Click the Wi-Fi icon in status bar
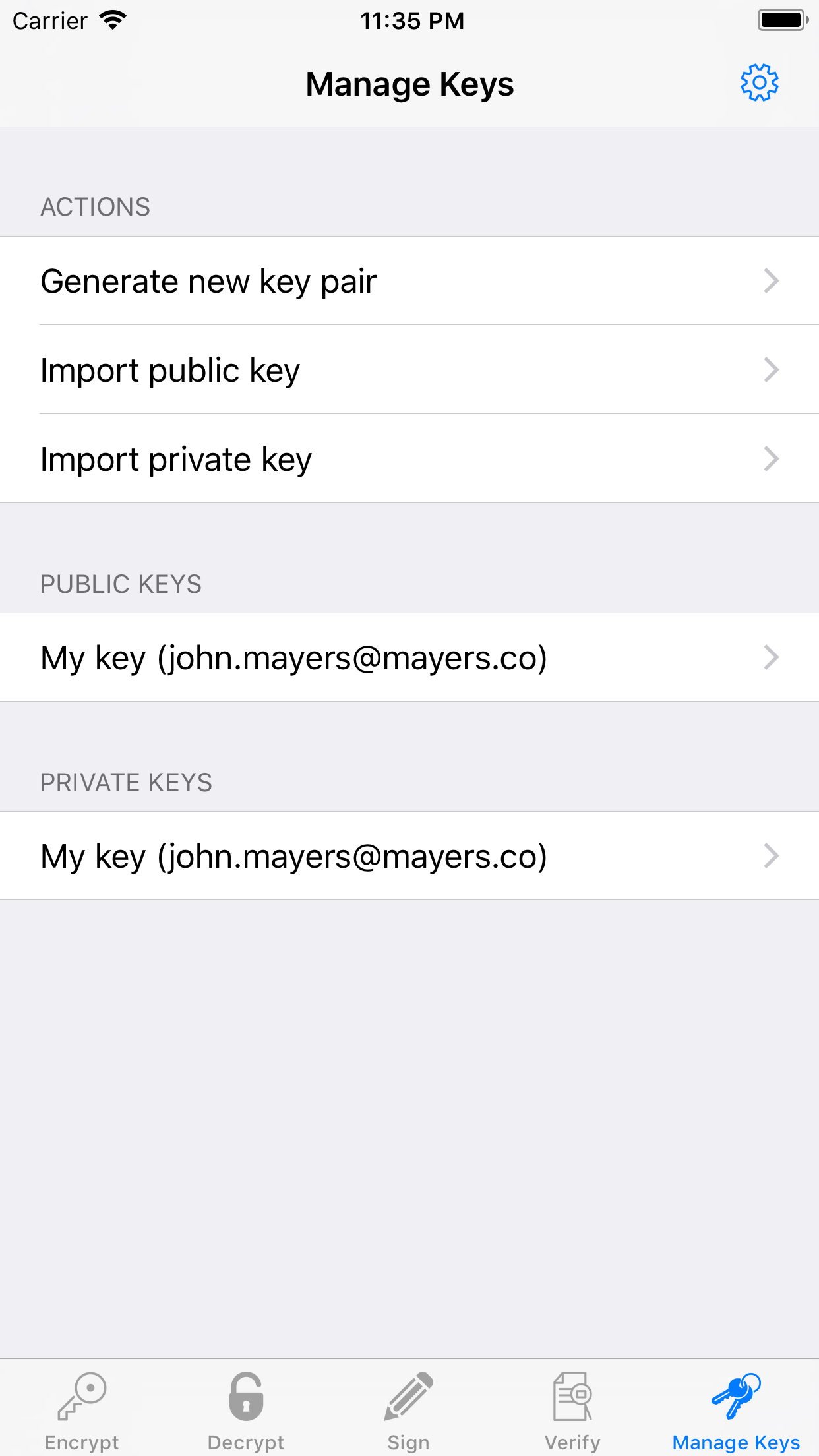Screen dimensions: 819x1456 [x=113, y=20]
